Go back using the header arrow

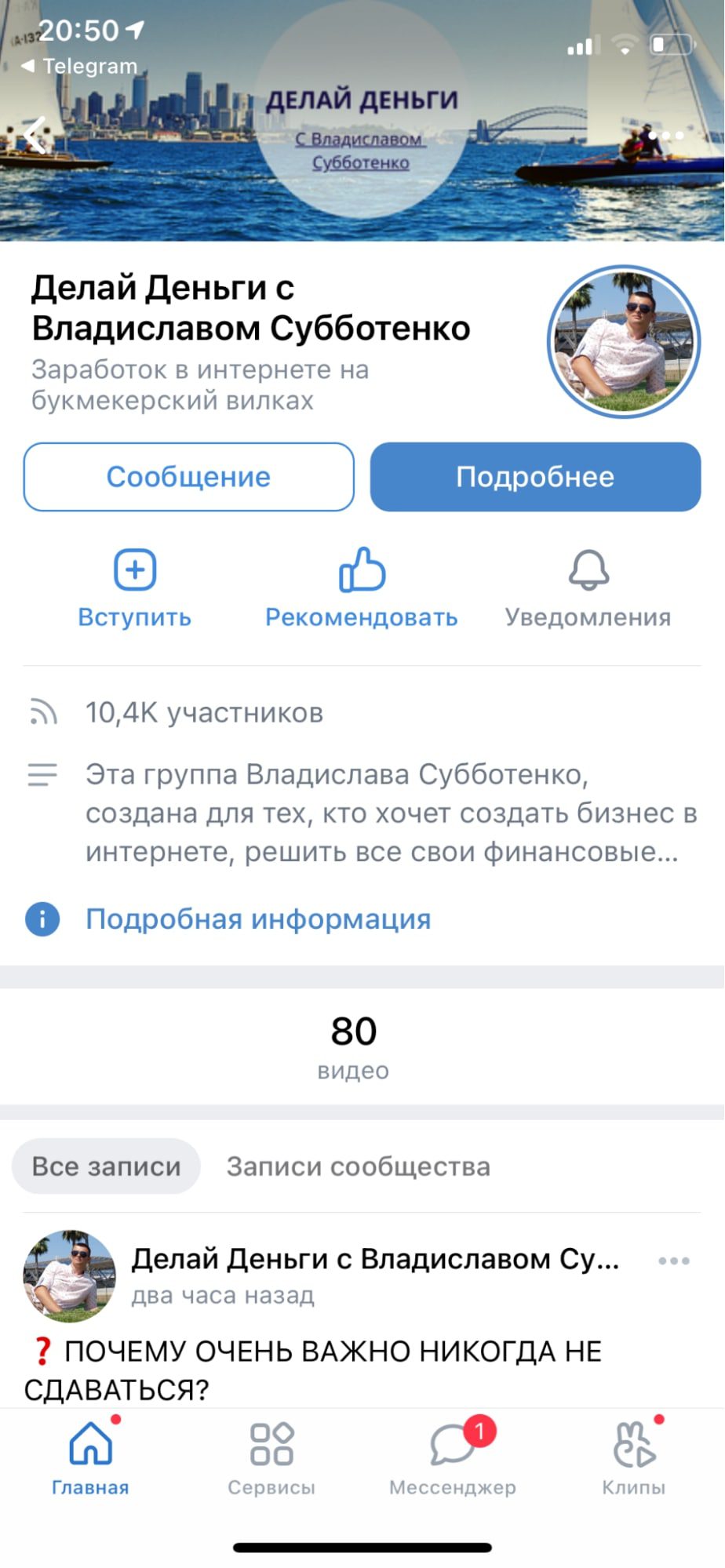(35, 135)
